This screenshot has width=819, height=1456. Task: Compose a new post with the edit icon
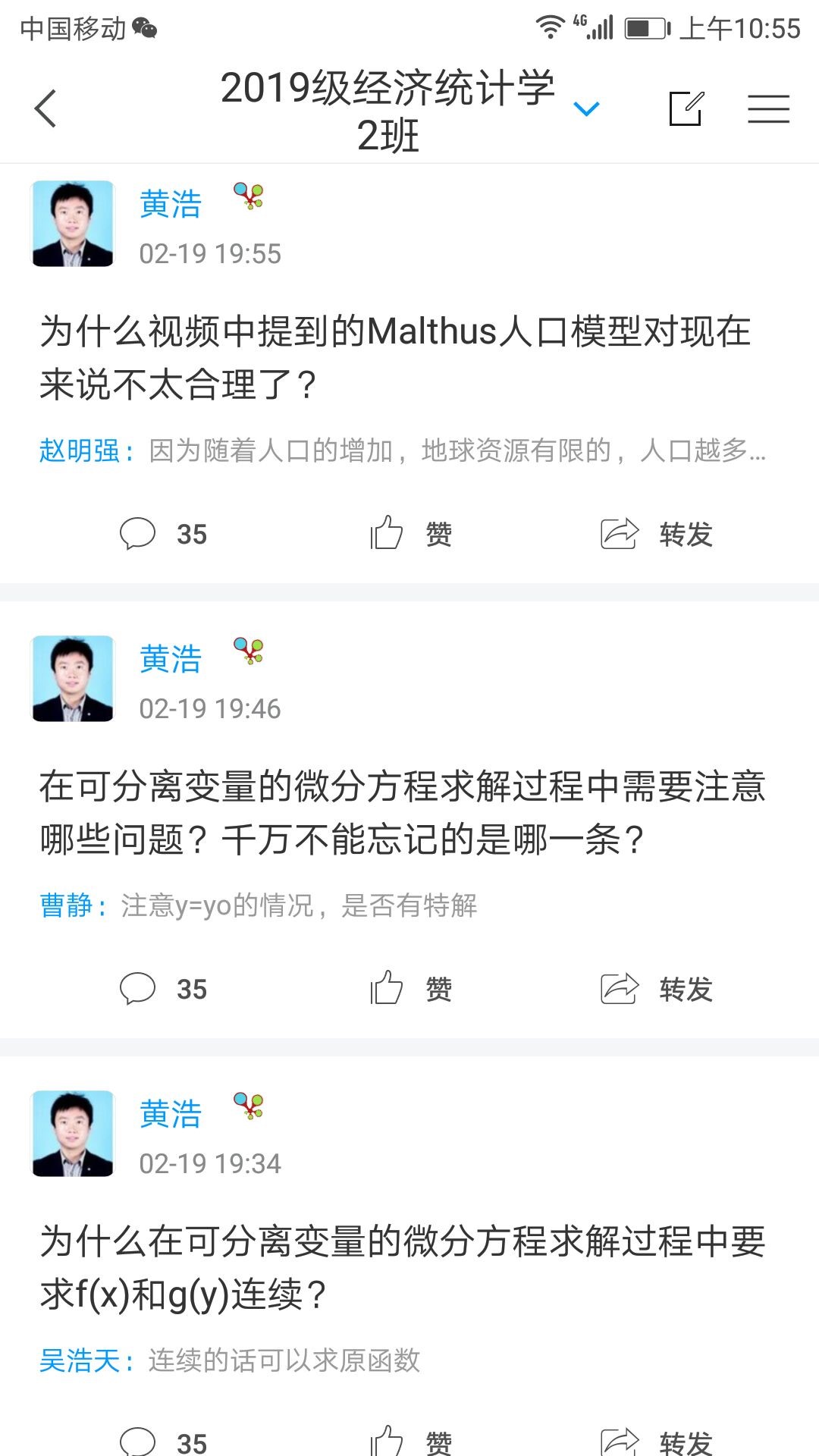(686, 108)
